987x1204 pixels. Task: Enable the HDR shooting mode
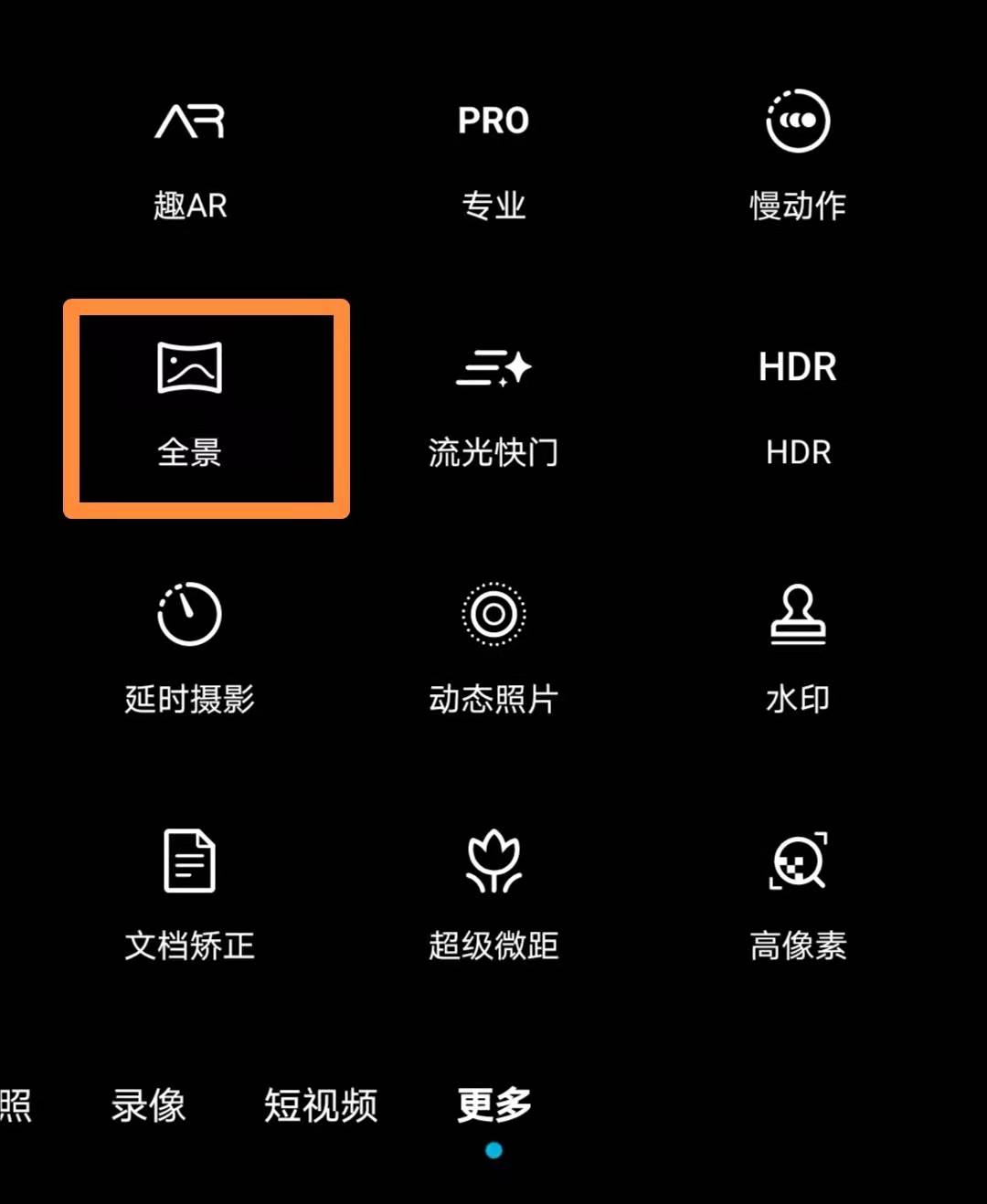coord(797,402)
